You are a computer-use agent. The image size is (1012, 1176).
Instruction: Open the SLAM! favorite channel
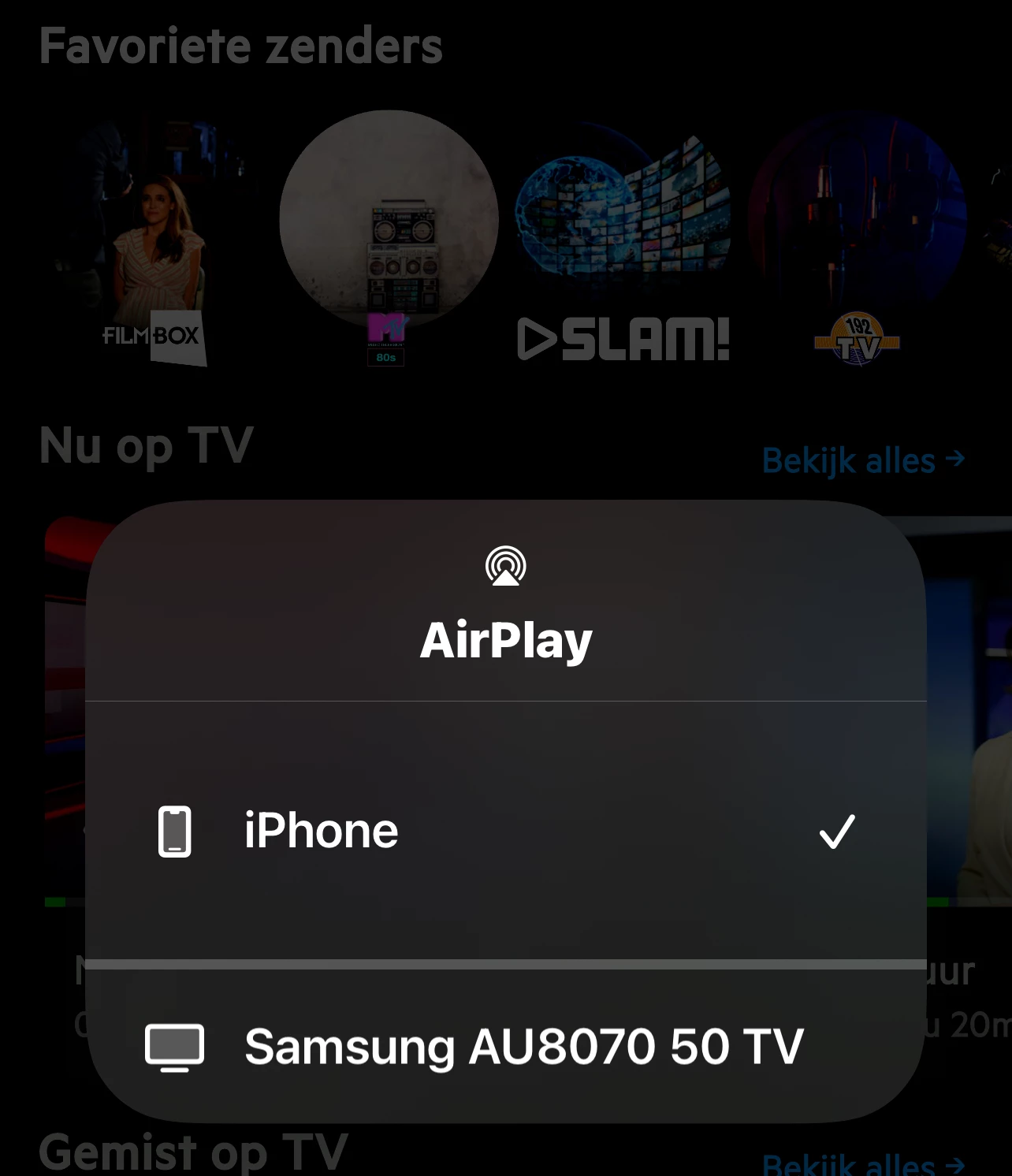[x=623, y=236]
